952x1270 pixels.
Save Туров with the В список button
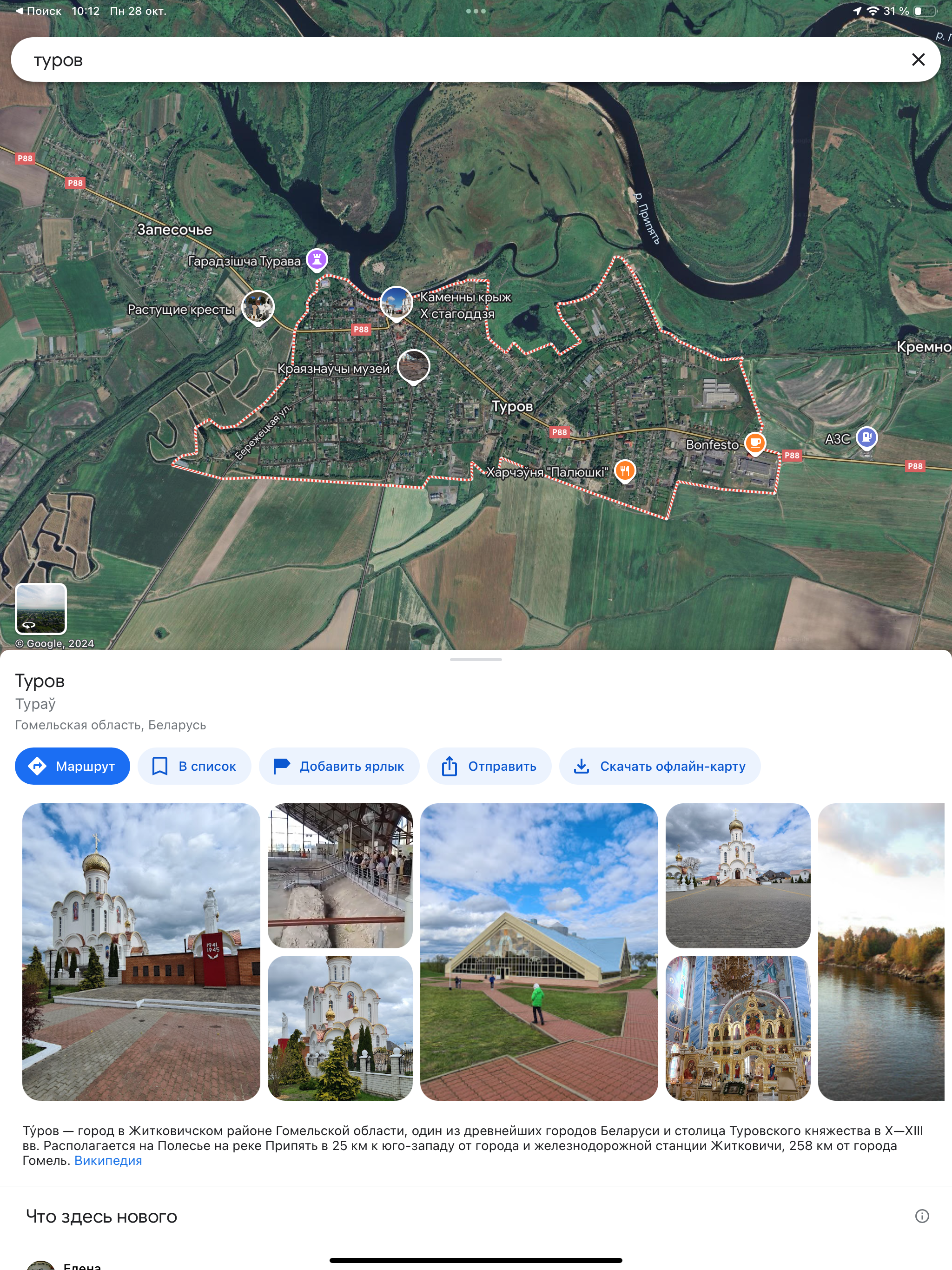click(x=194, y=766)
